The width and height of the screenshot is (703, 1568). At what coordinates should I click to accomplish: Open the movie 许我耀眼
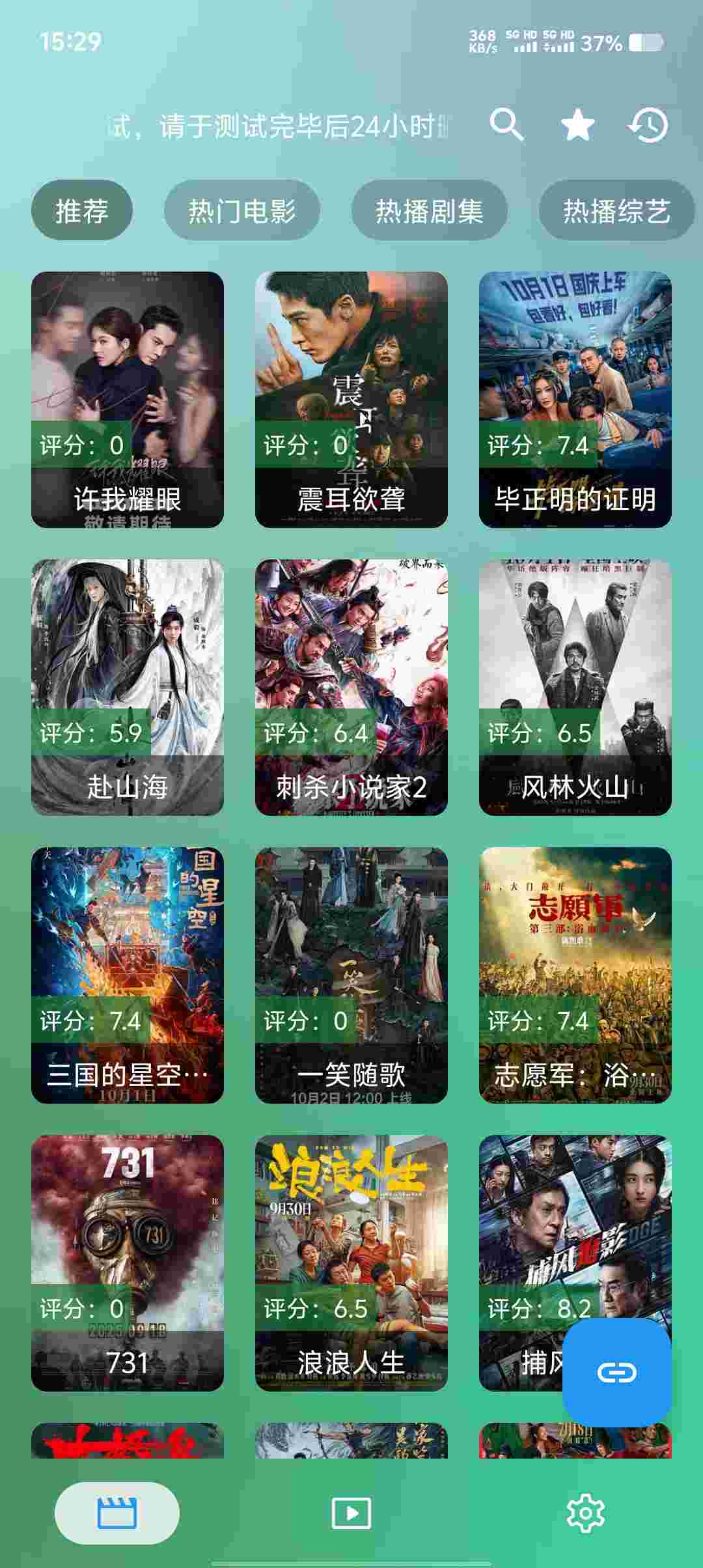(x=128, y=399)
